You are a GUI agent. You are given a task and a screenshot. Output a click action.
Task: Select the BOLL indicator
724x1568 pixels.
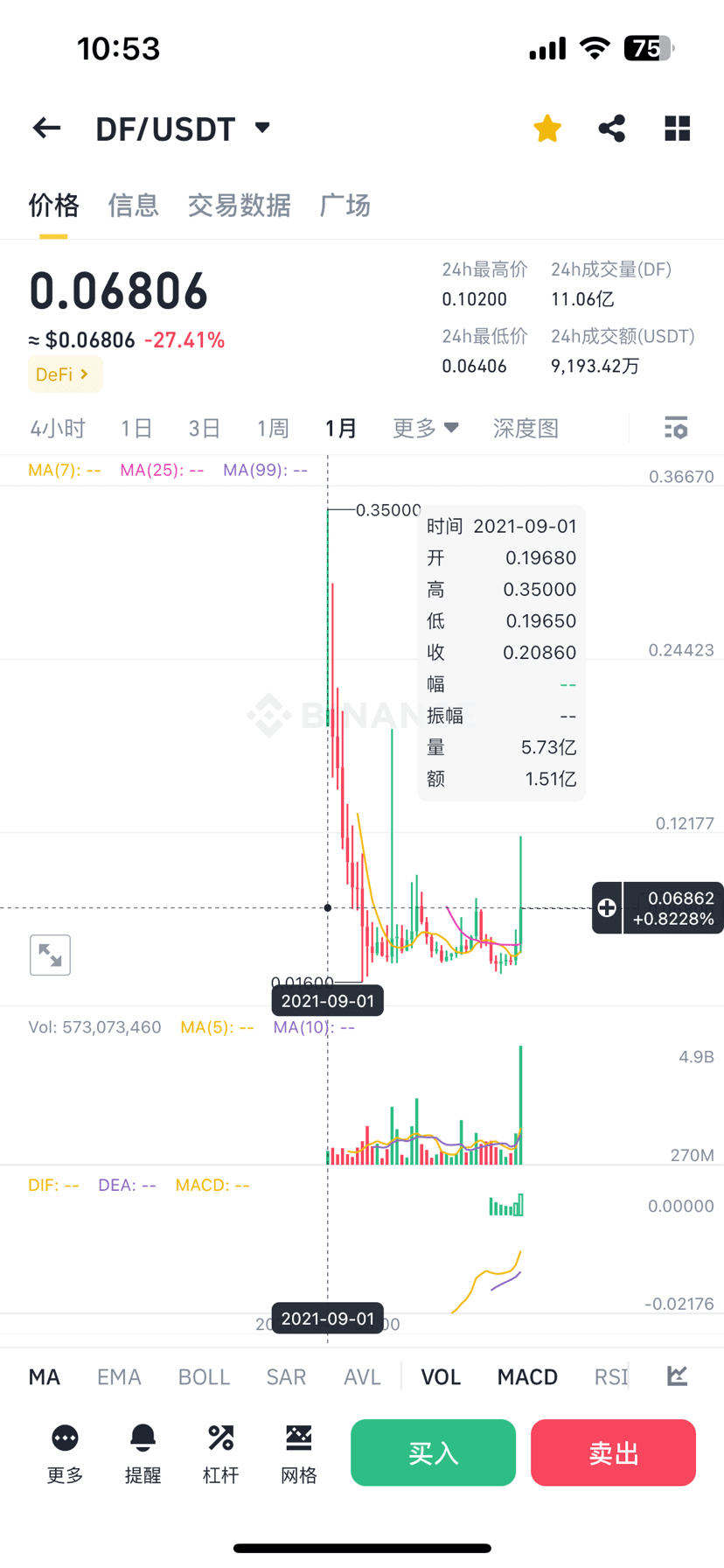204,1377
